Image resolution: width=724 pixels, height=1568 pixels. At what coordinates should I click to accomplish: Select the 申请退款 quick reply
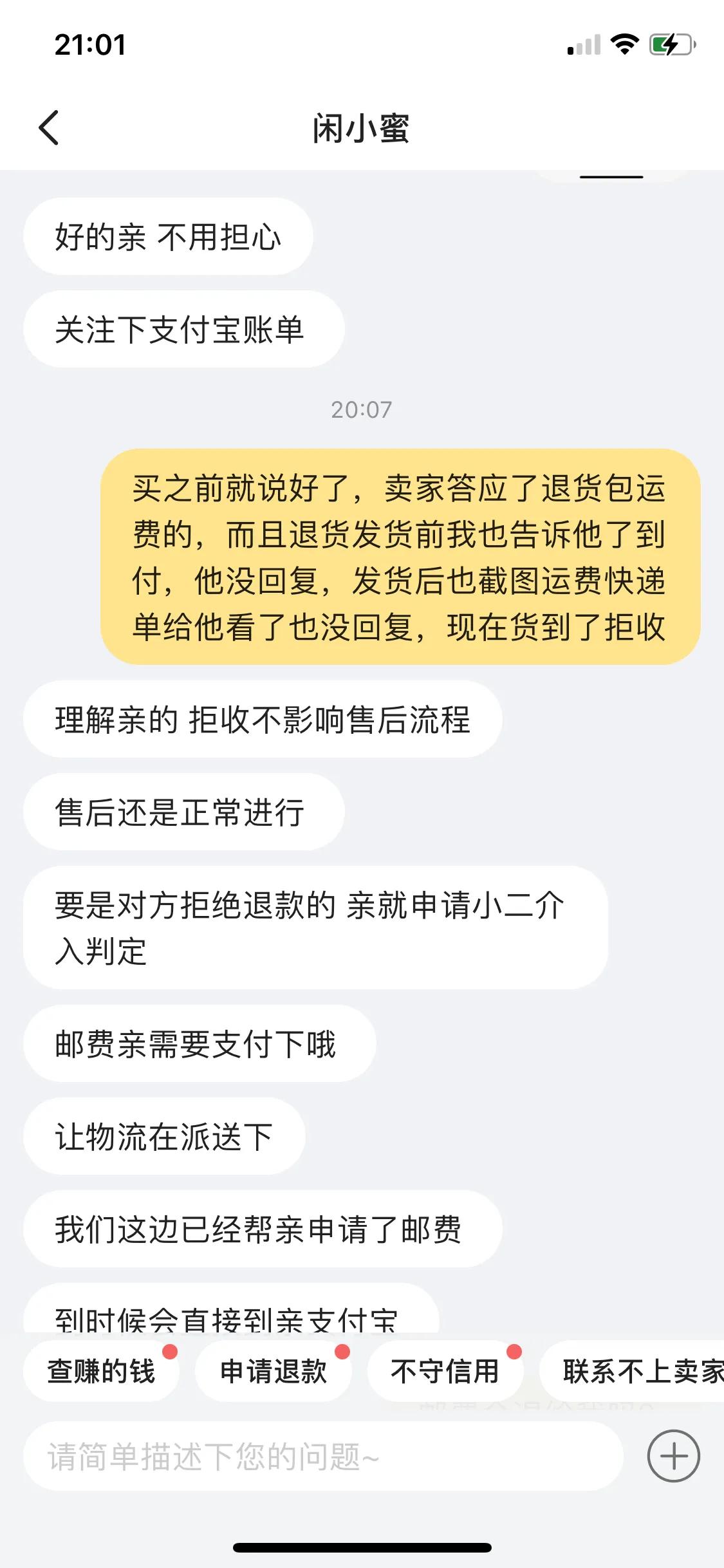273,1370
